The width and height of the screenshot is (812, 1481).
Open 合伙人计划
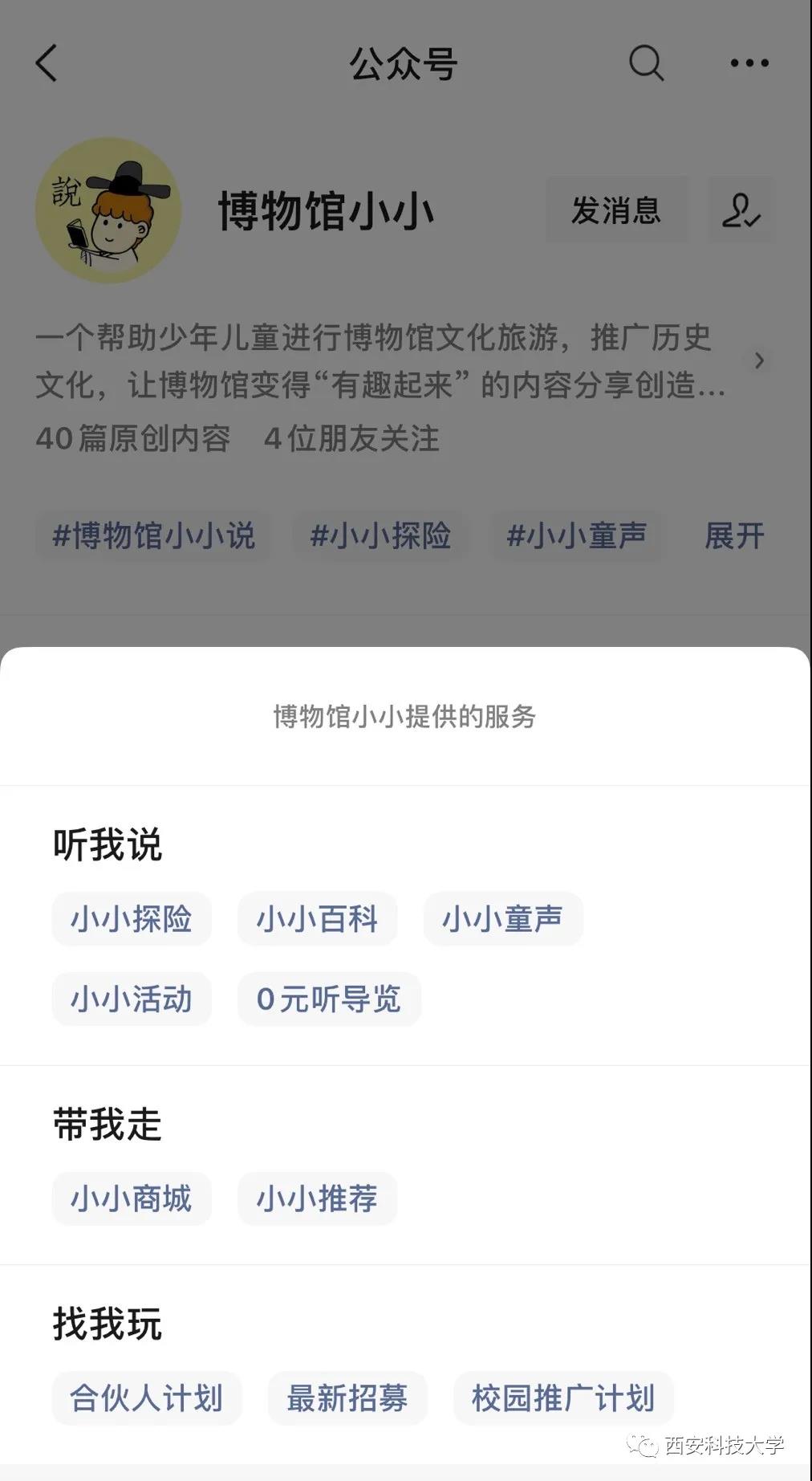coord(147,1398)
